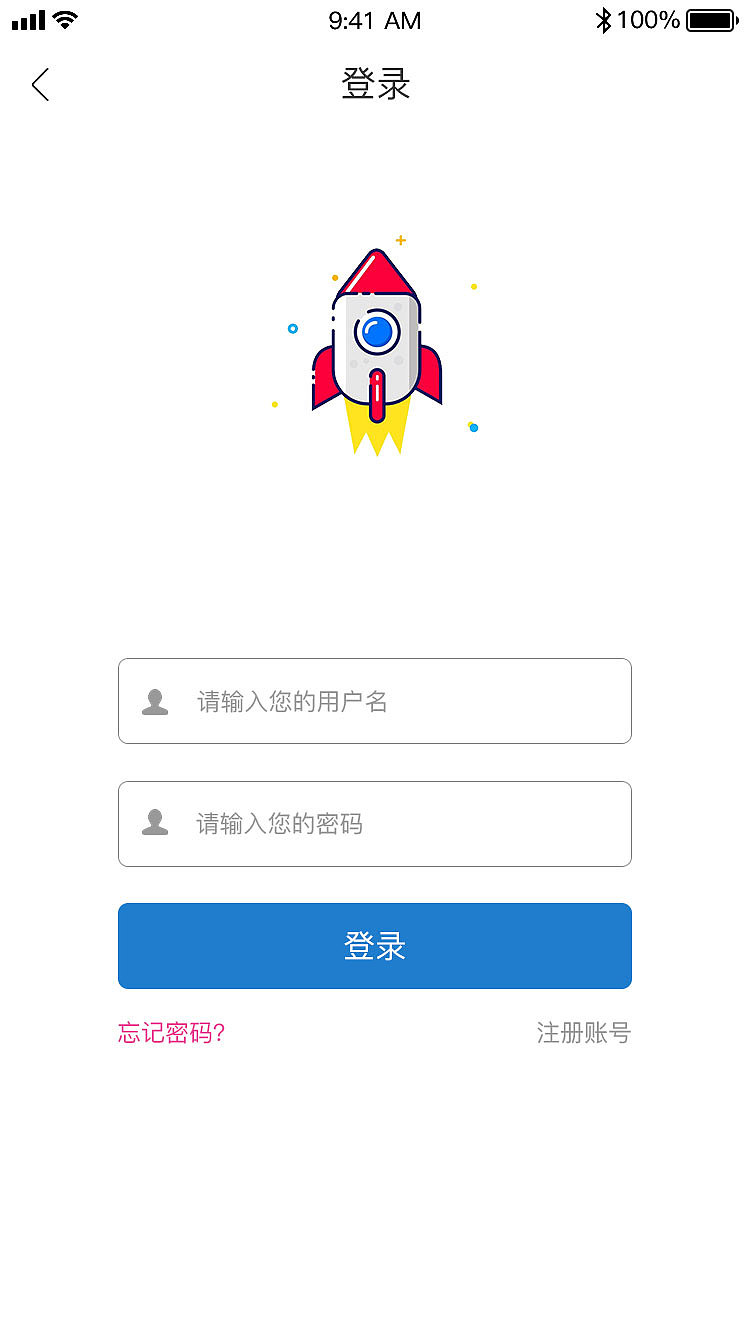Open the 忘记密码? forgot password link
The height and width of the screenshot is (1334, 750).
point(169,1032)
